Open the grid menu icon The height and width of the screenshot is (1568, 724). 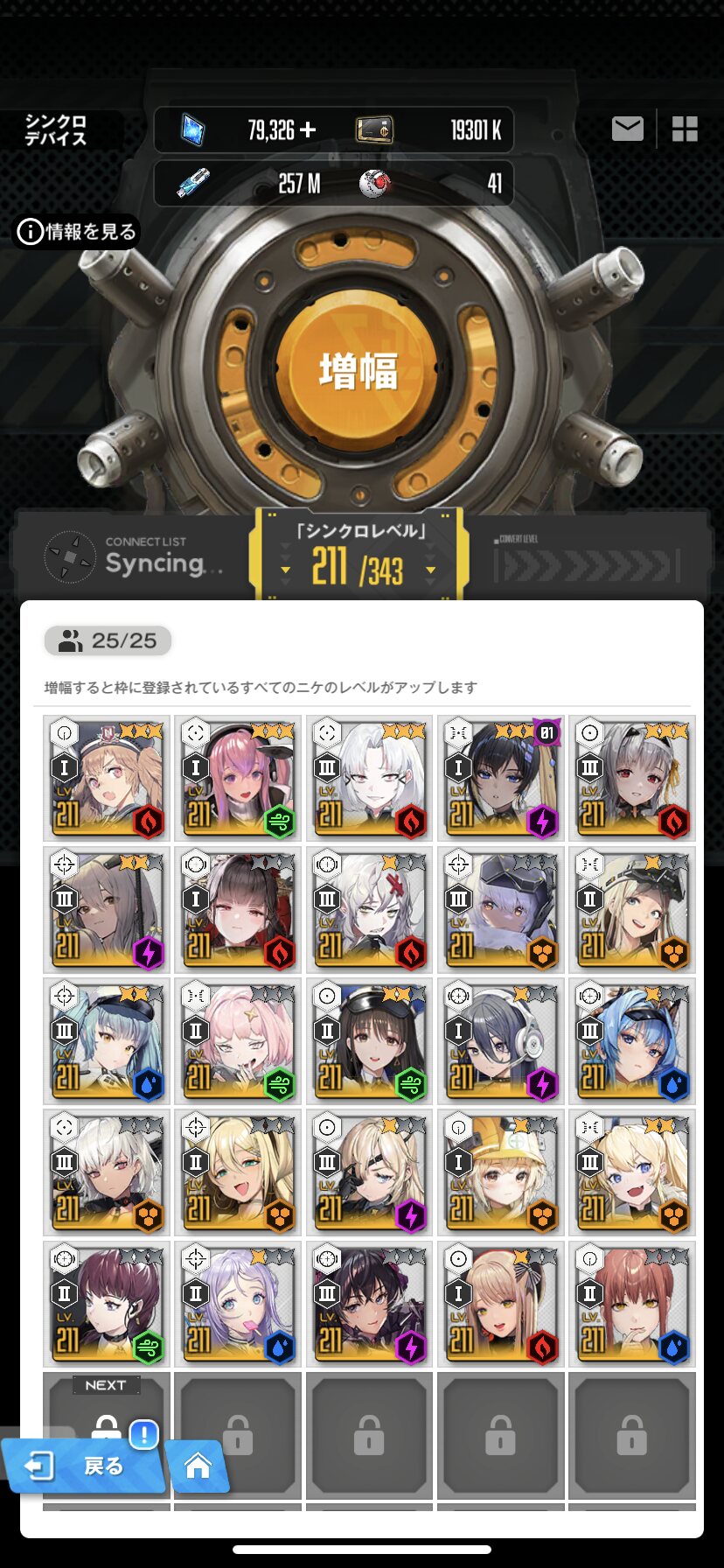click(x=685, y=129)
